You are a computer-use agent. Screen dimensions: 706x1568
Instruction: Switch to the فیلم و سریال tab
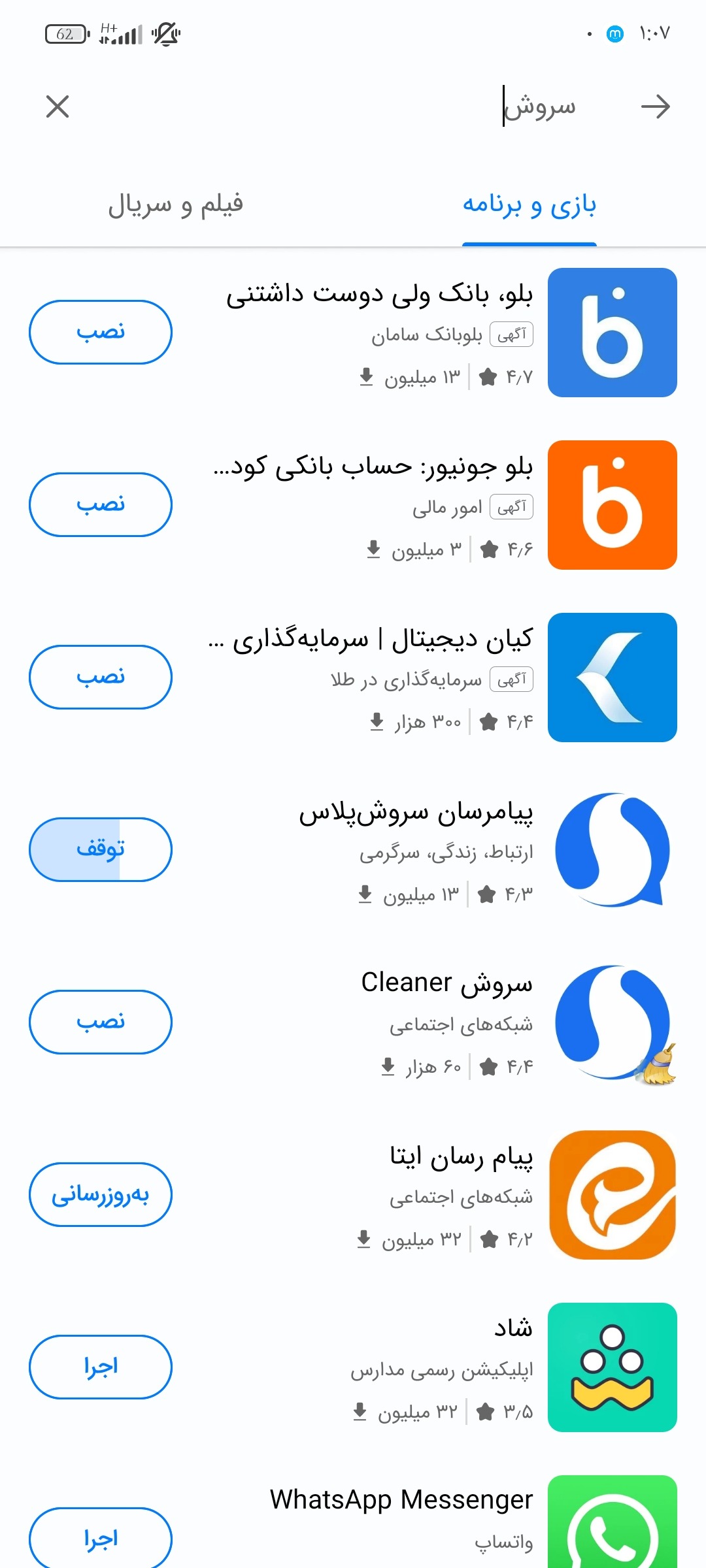pos(175,205)
